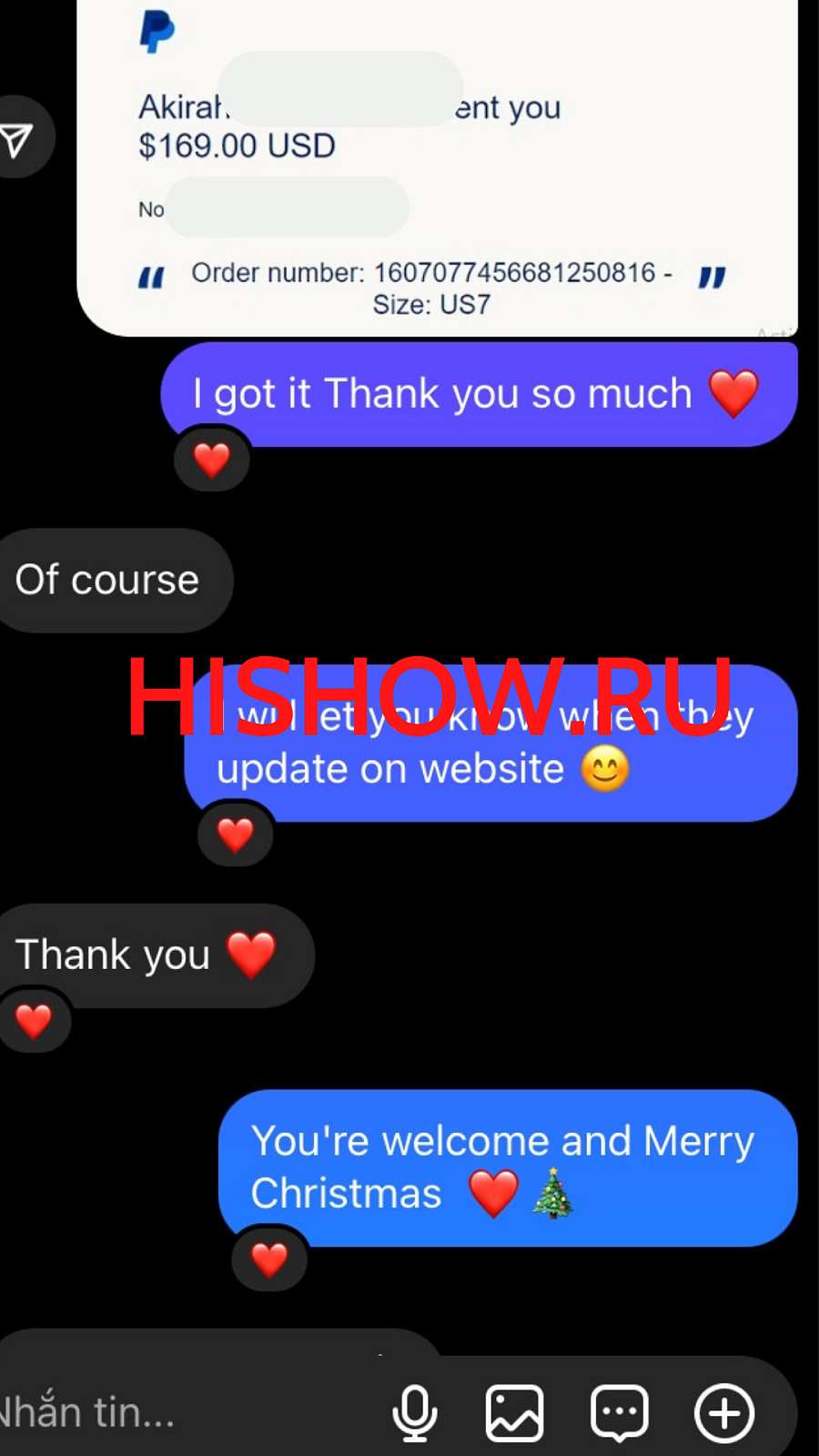Open the sticker and GIF picker
This screenshot has height=1456, width=819.
(x=620, y=1413)
